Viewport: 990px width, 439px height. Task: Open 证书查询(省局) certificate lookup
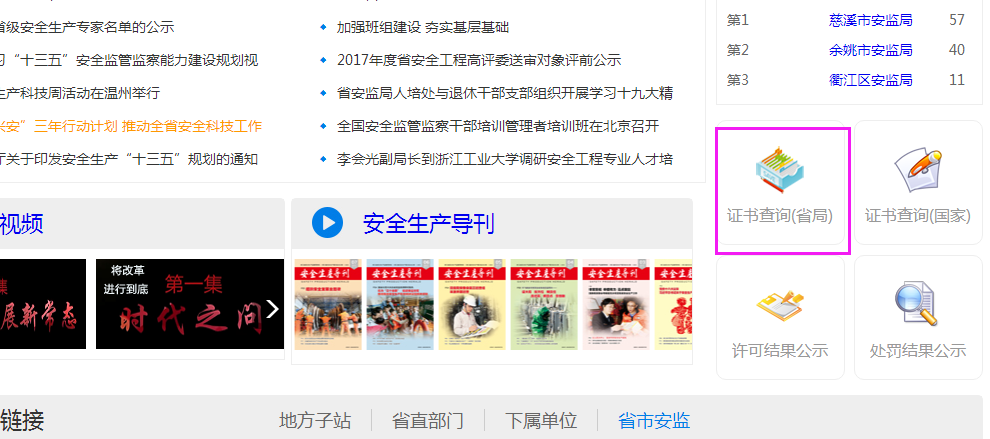[781, 190]
